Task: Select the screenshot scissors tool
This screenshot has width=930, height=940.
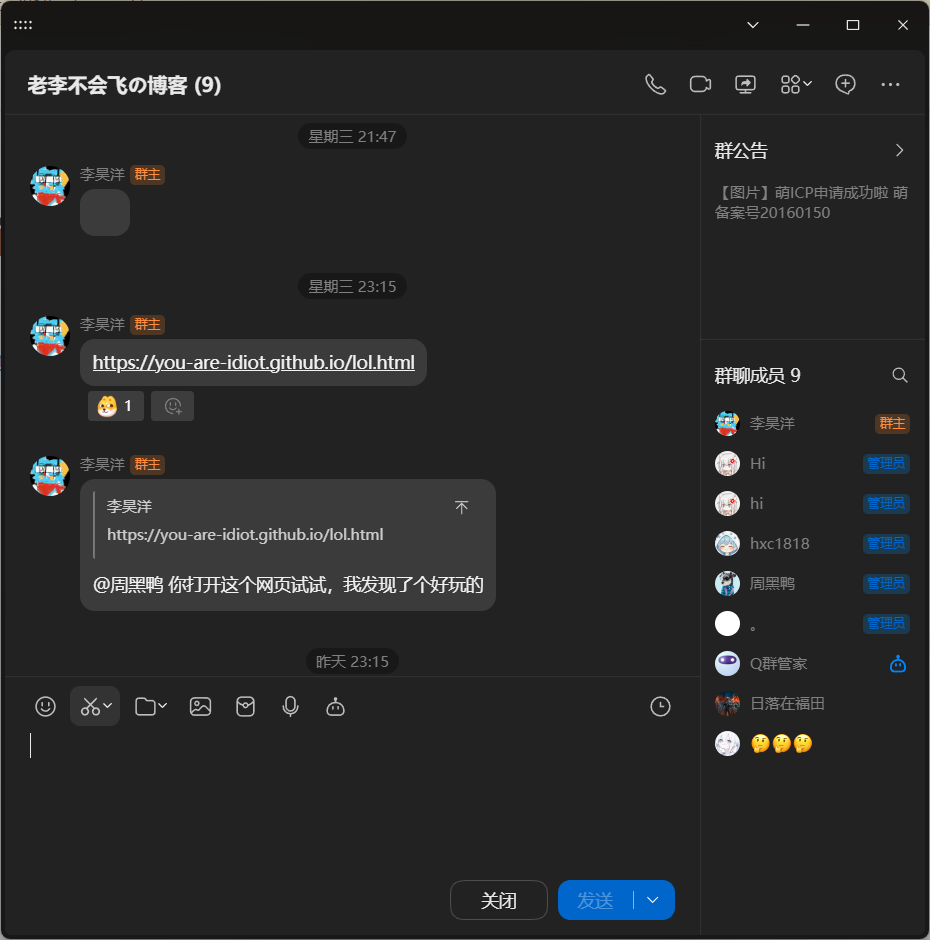Action: [x=90, y=706]
